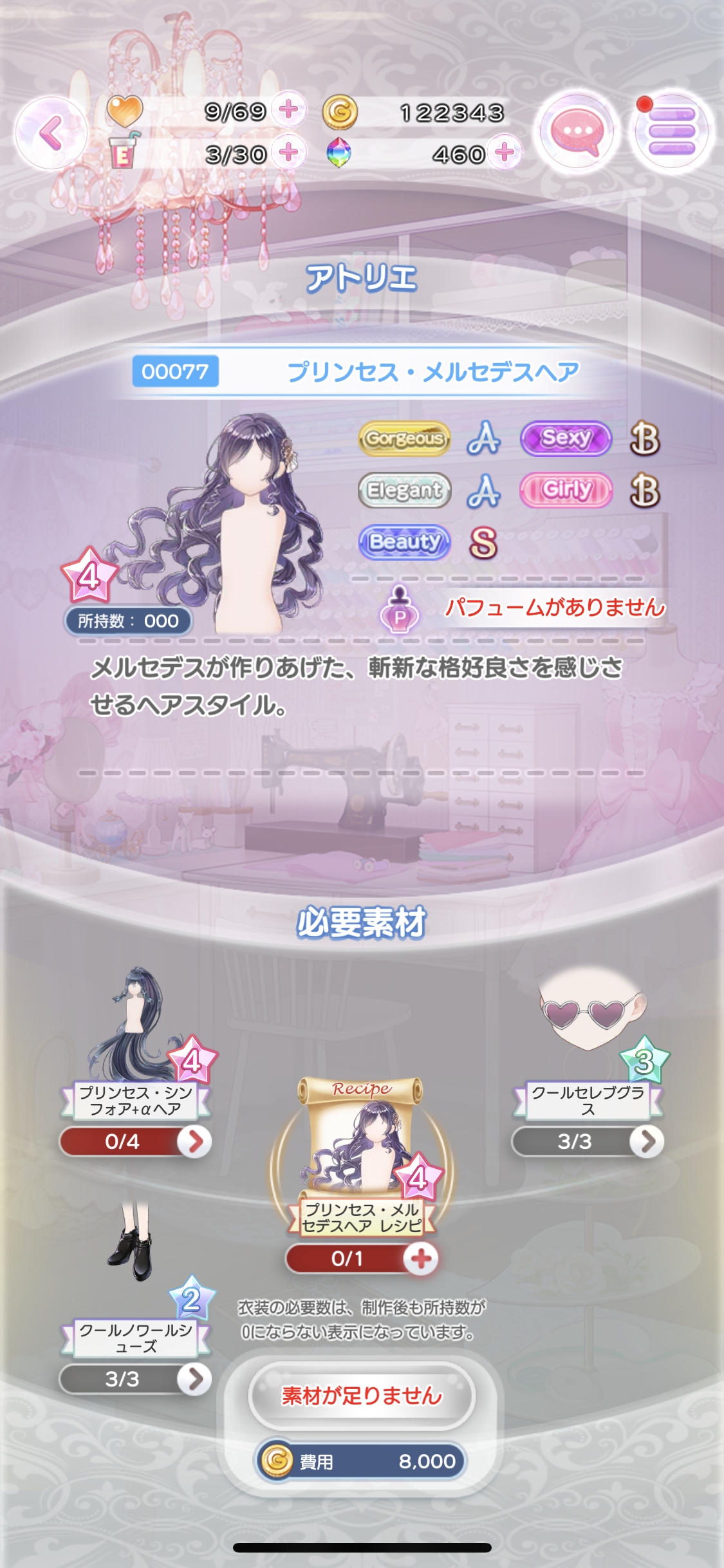Tap the perfume bottle icon

(400, 609)
